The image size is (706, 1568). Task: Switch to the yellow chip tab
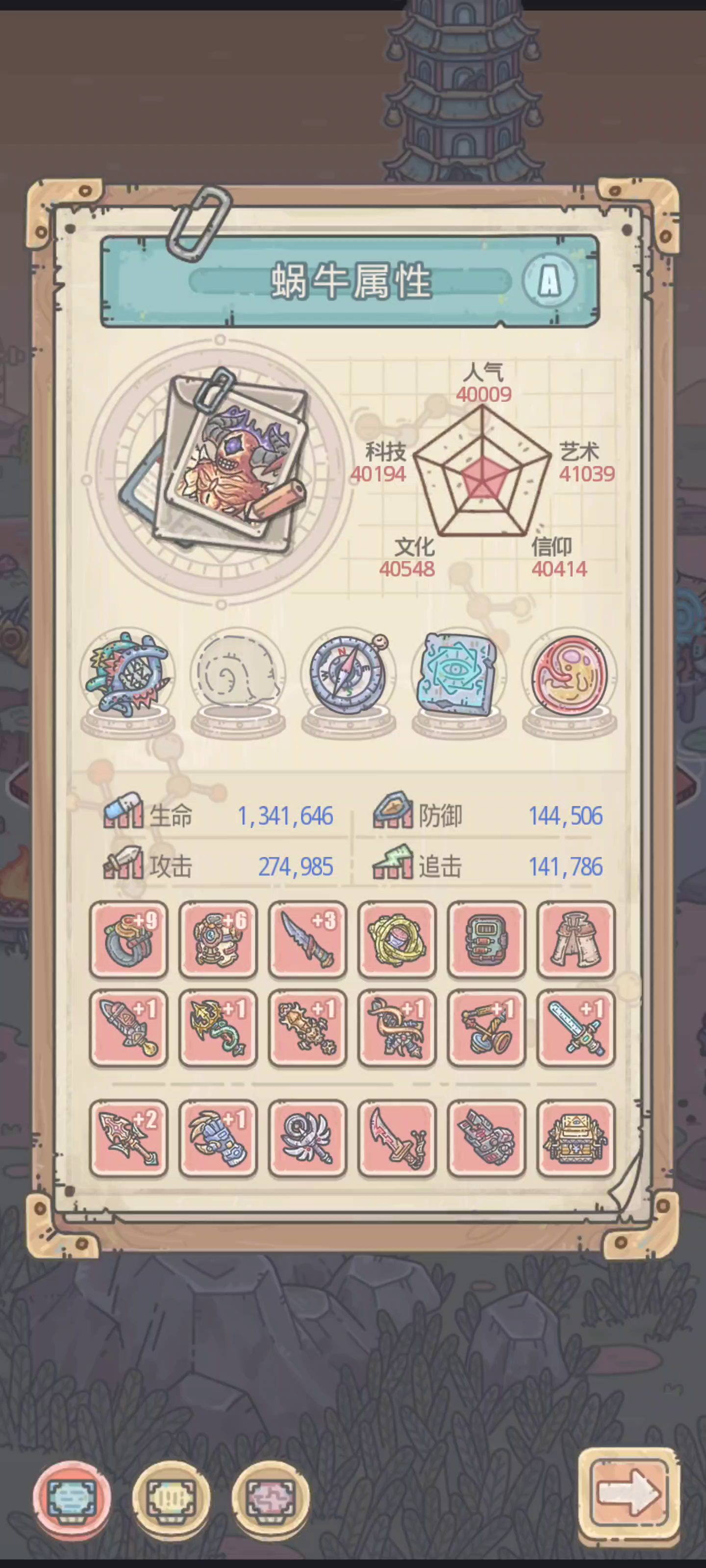171,1497
